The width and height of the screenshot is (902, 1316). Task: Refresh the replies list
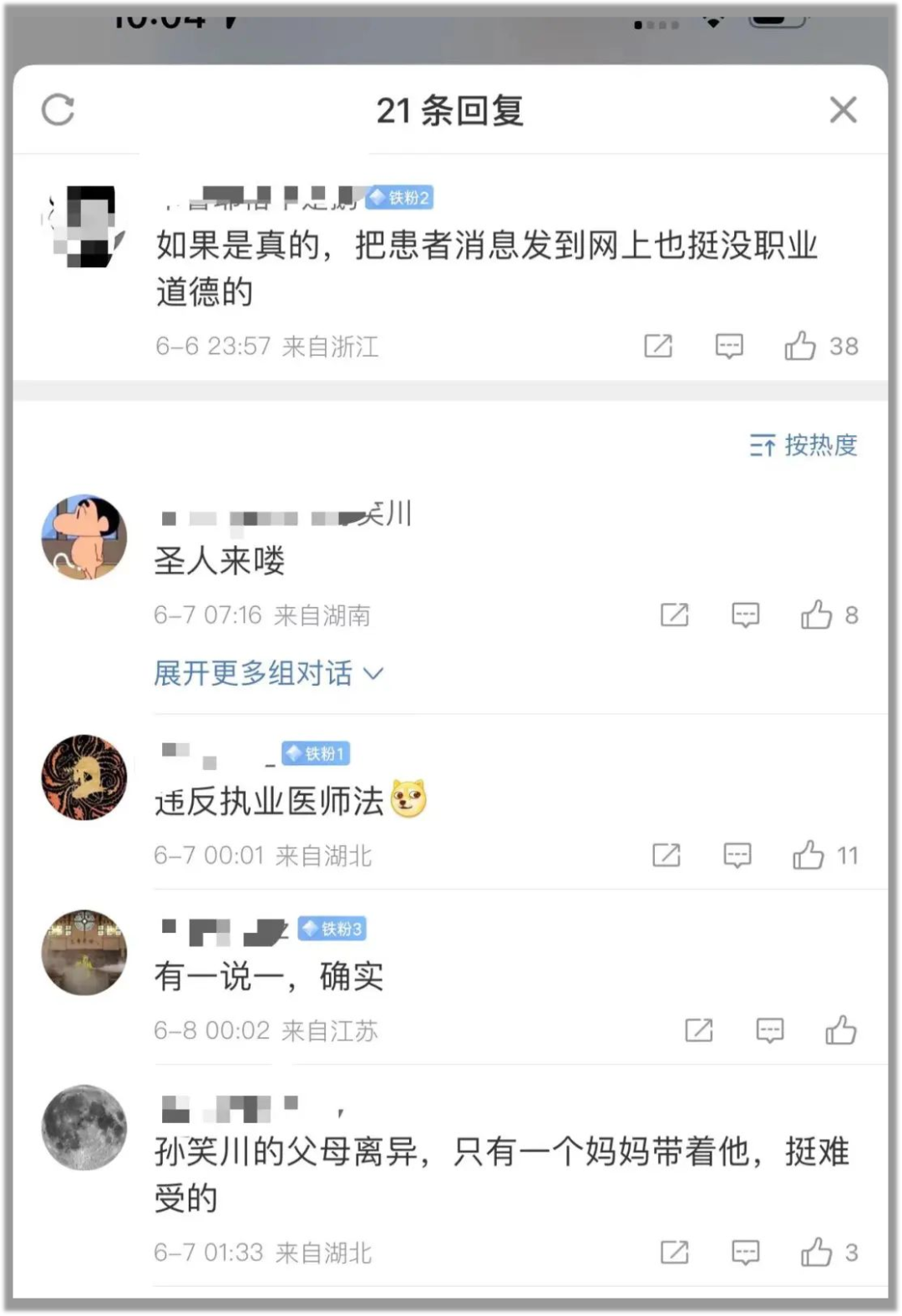(58, 110)
